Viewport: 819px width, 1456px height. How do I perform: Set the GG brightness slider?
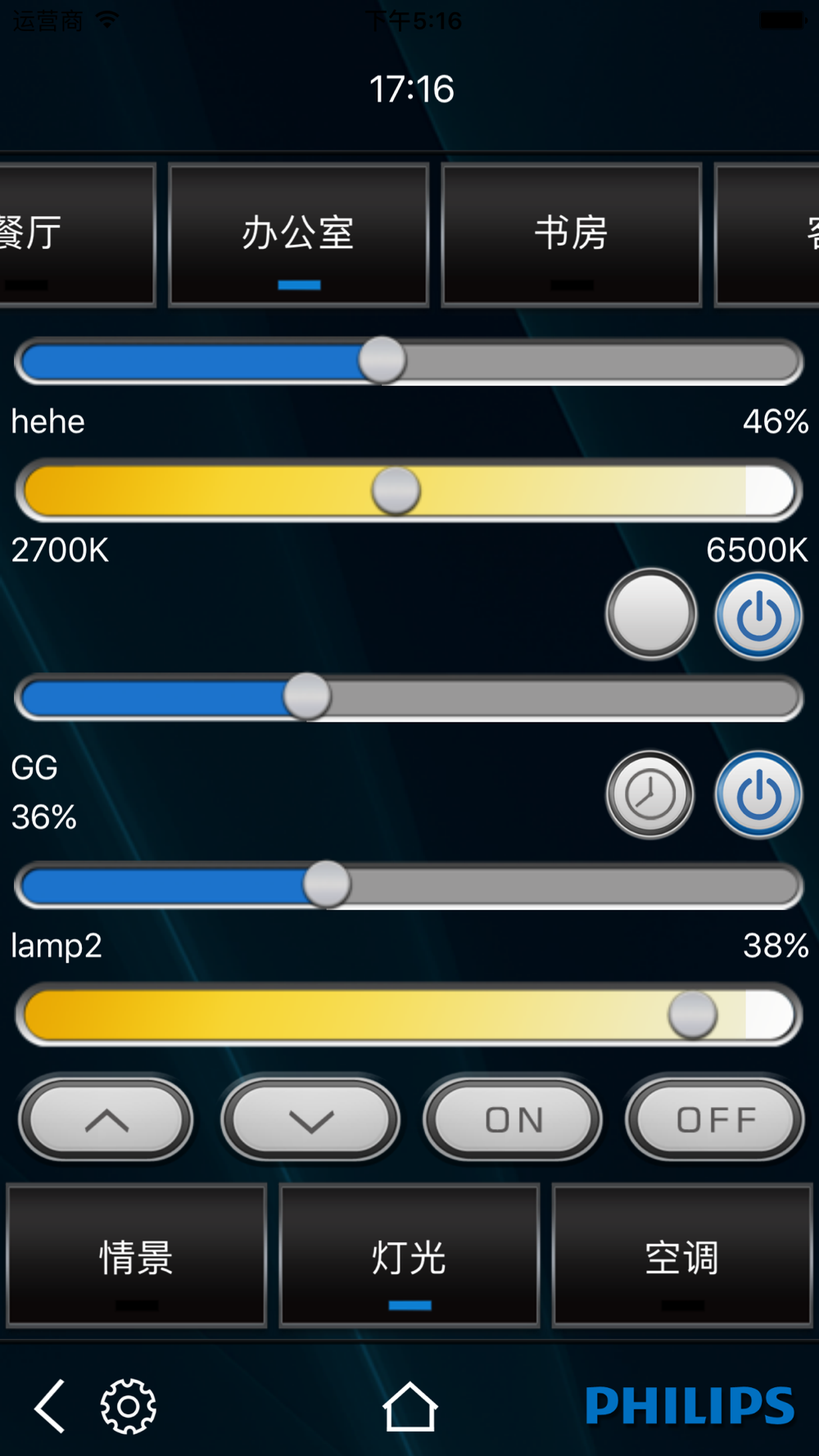point(409,697)
